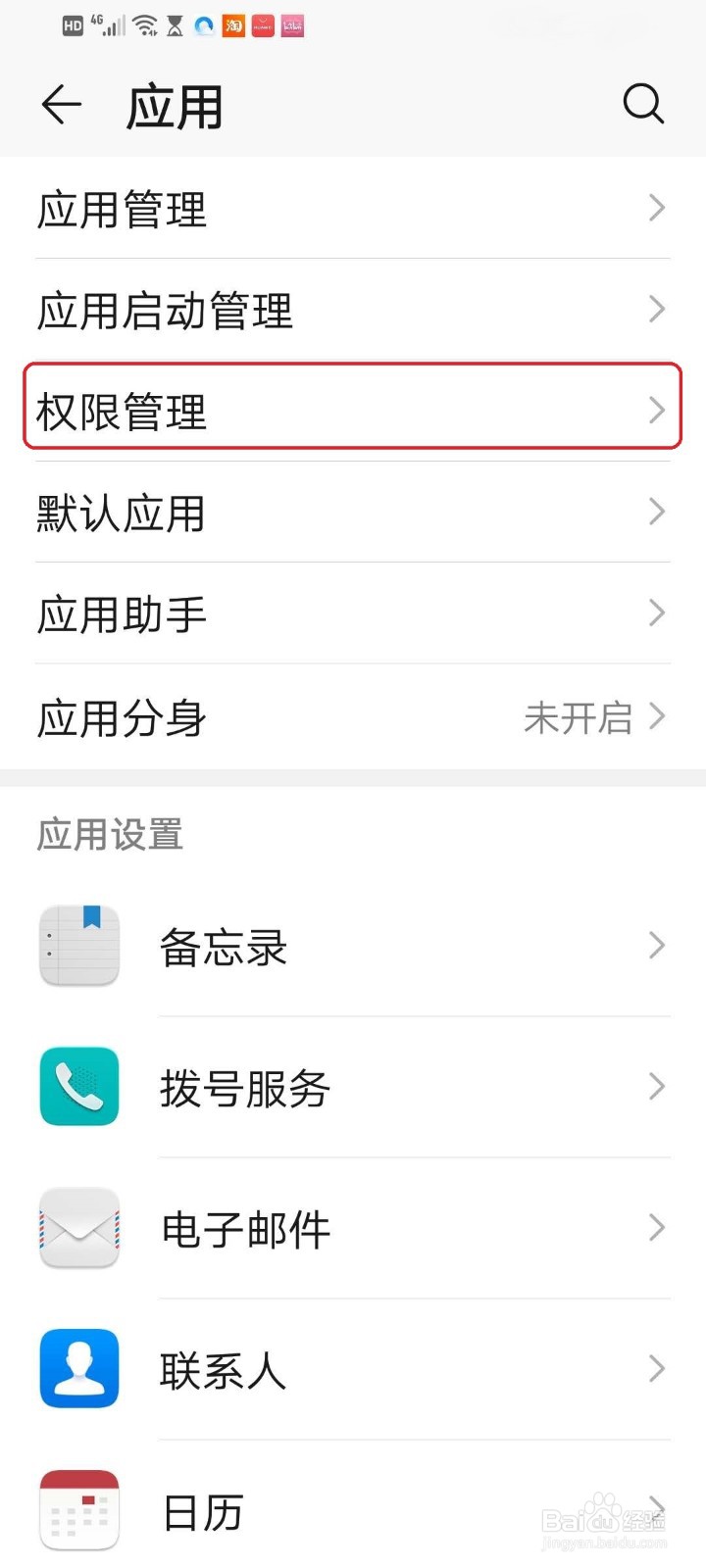
Task: Select the Dial service phone icon
Action: pos(78,1086)
